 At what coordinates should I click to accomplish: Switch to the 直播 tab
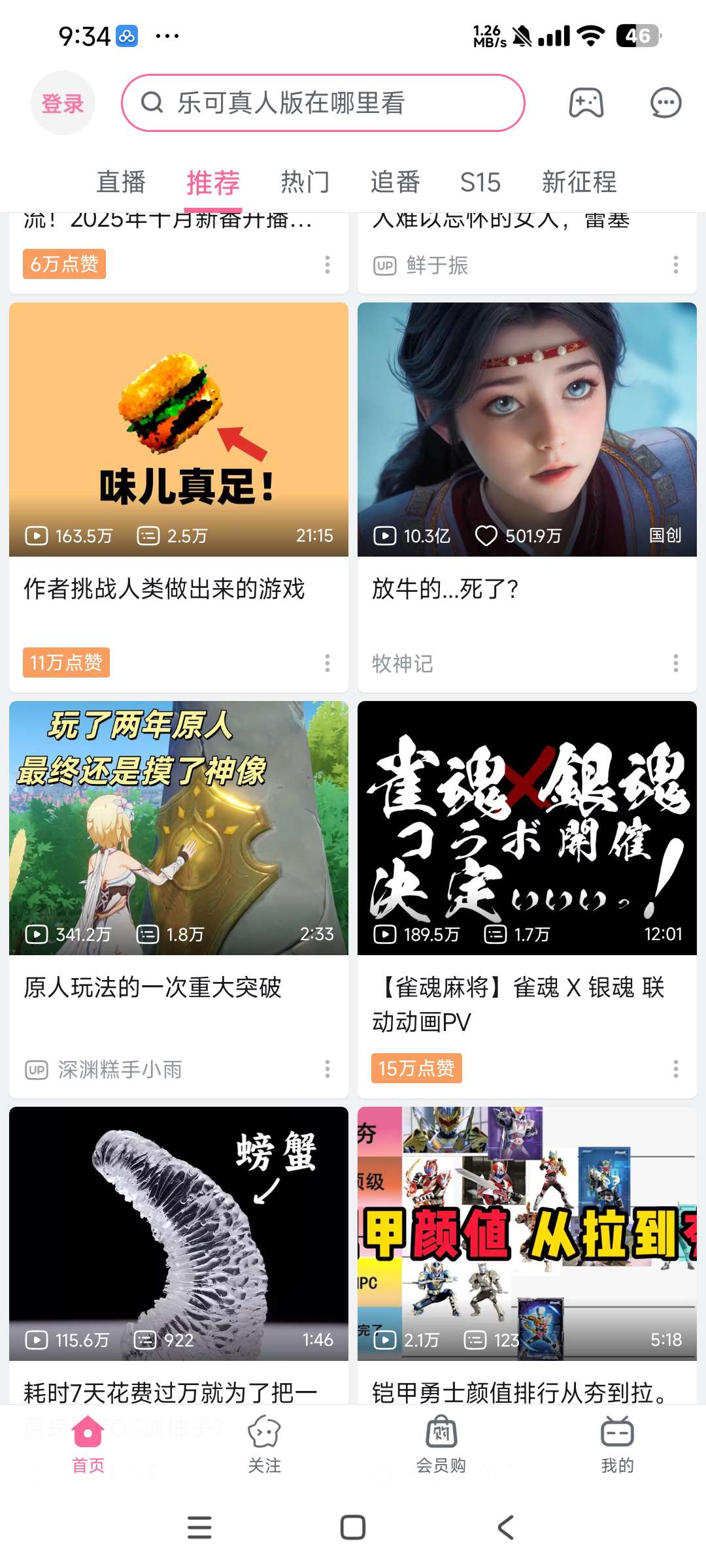121,182
